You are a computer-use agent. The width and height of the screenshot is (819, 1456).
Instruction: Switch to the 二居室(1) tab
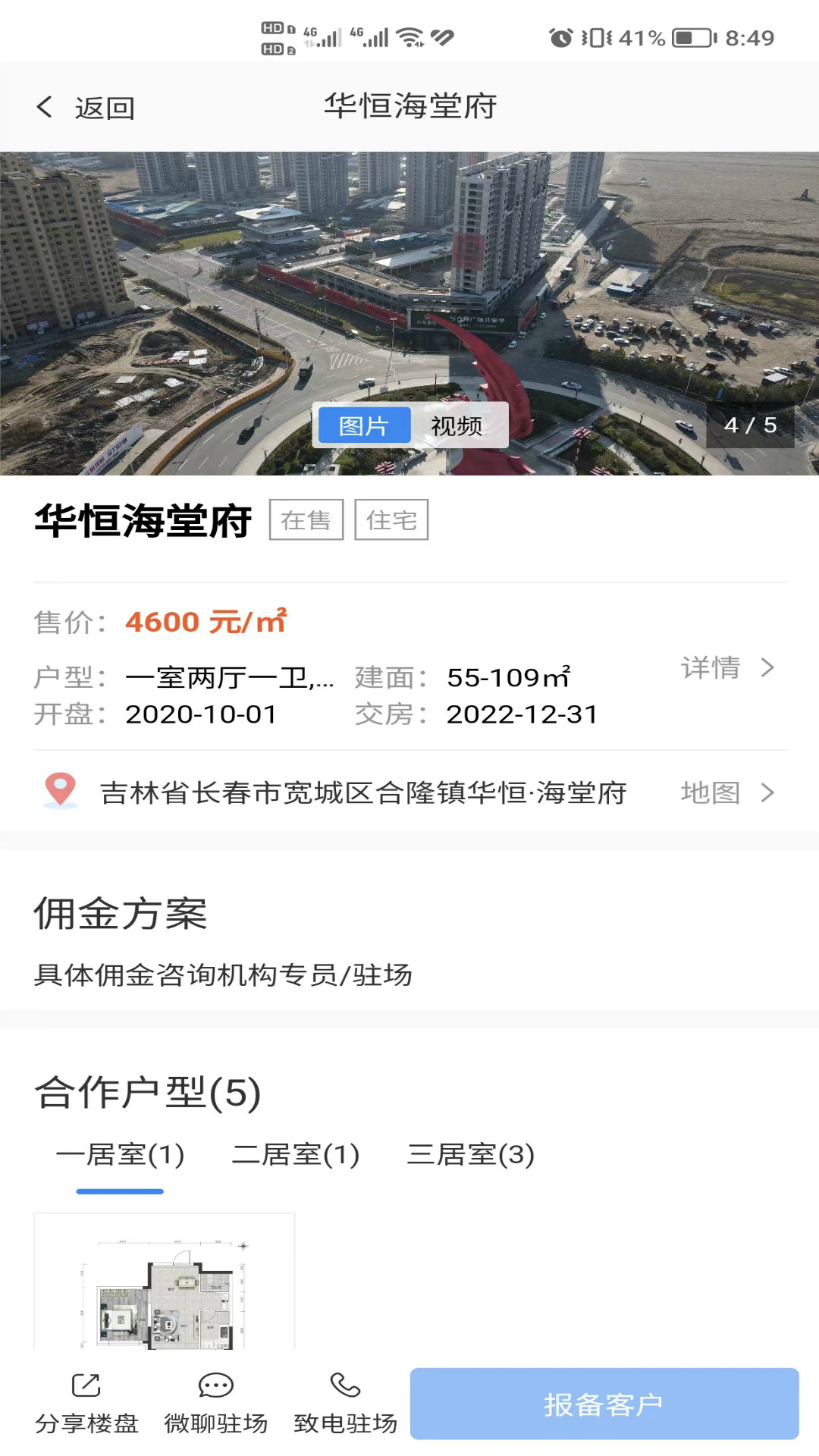pos(296,1155)
